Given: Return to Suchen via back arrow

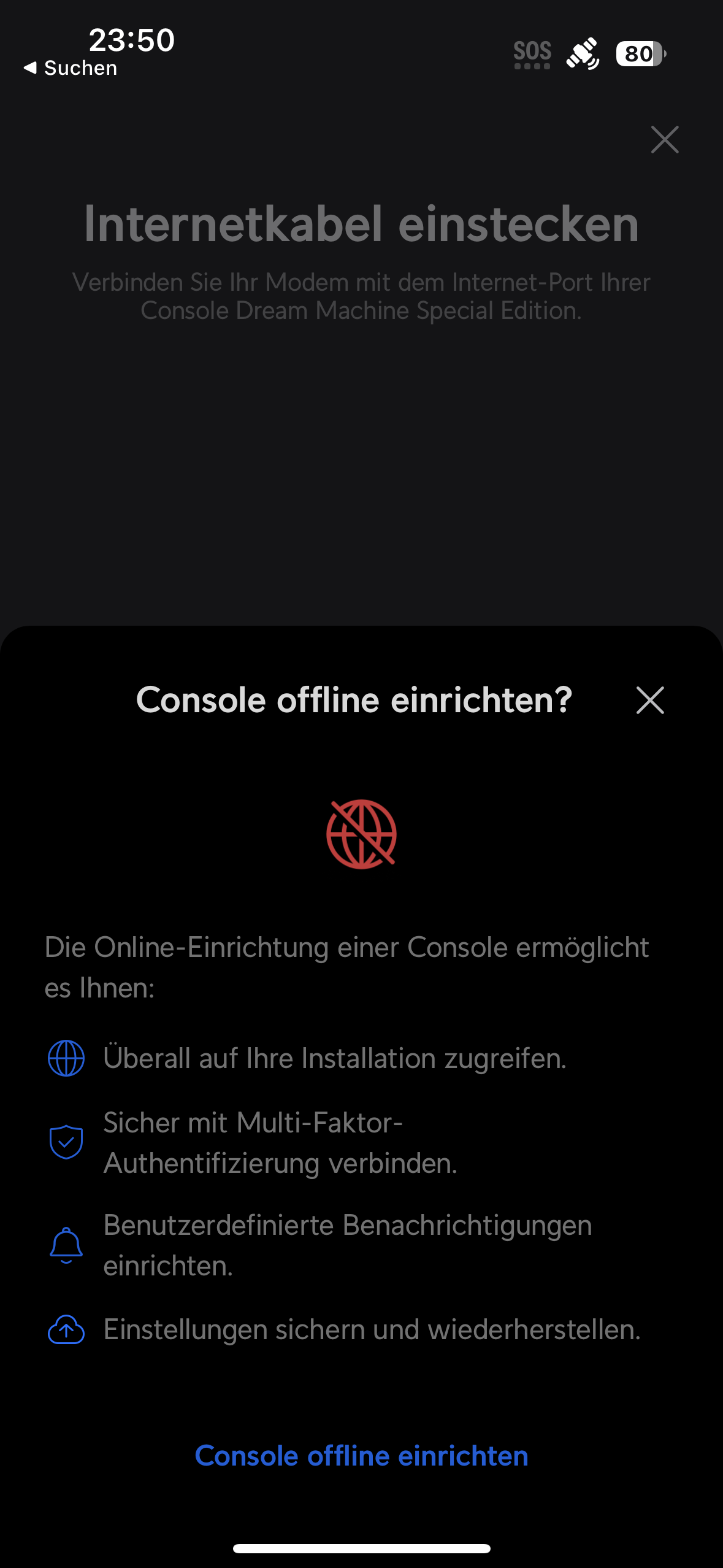Looking at the screenshot, I should tap(70, 68).
